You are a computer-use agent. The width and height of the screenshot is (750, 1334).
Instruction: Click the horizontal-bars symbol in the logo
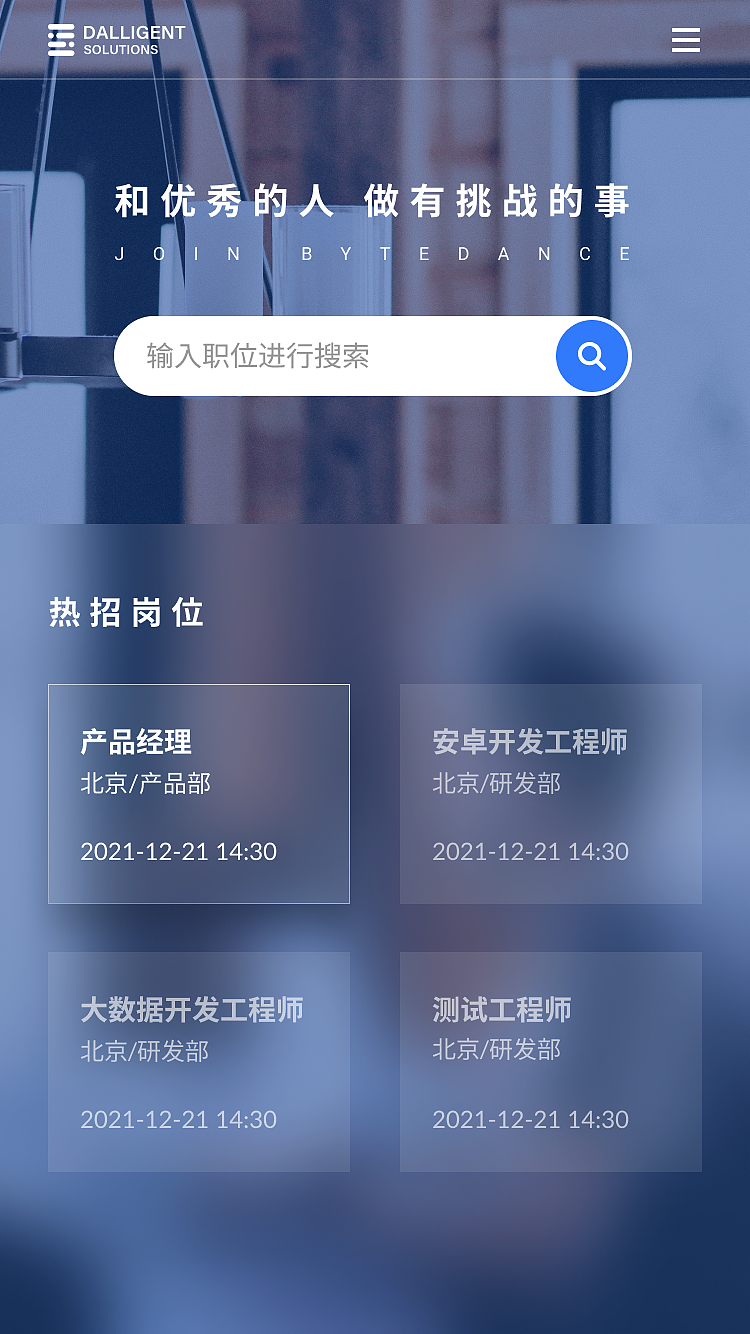pos(61,40)
